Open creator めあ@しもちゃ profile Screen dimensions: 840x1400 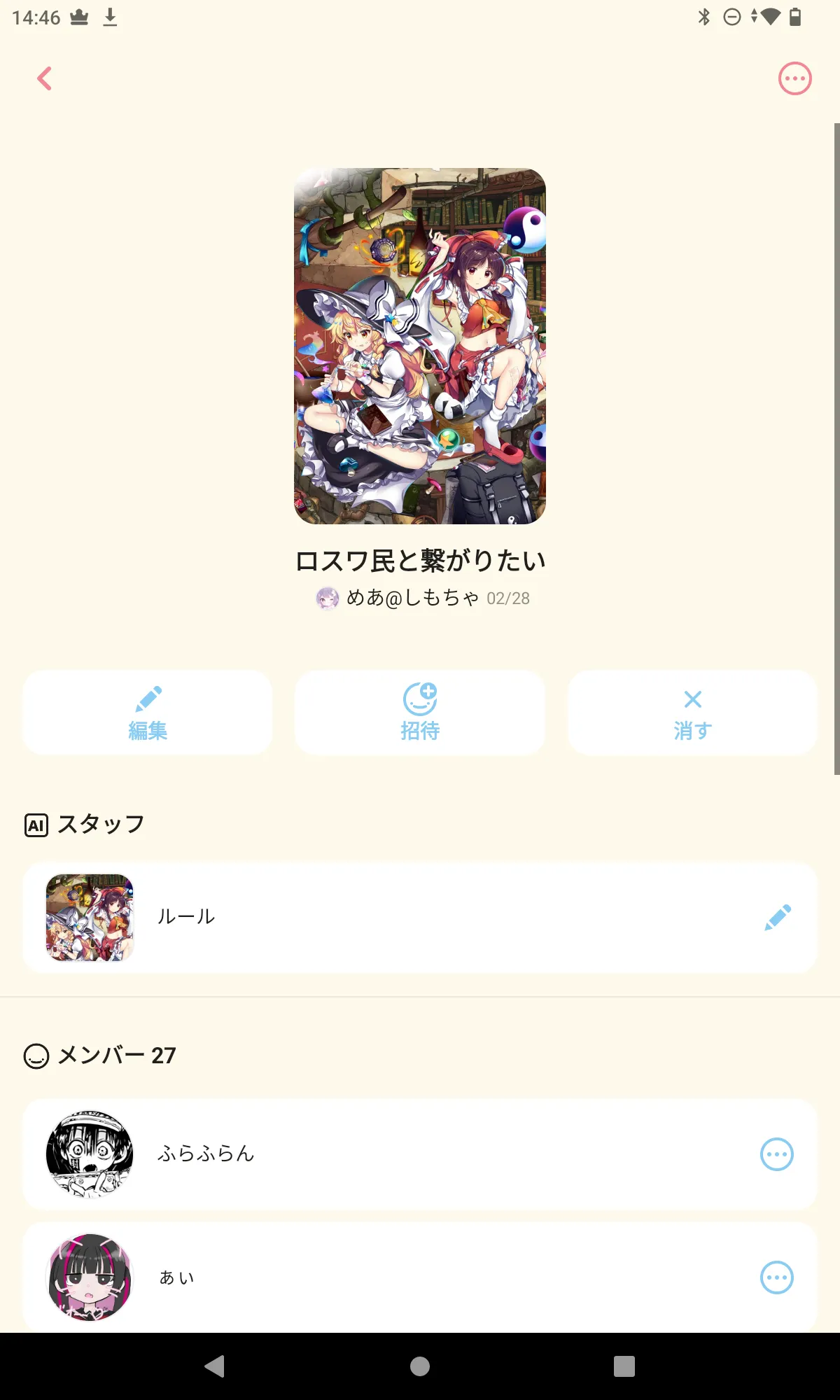pos(412,598)
